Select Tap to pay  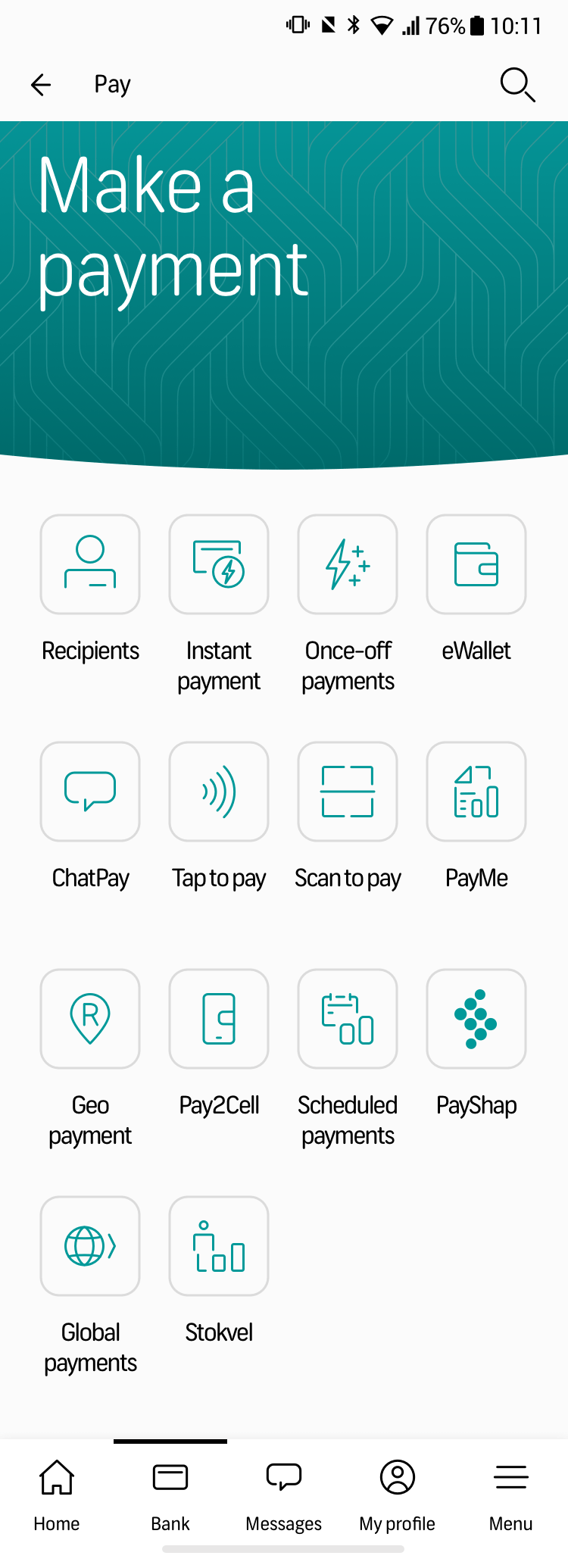(x=219, y=792)
